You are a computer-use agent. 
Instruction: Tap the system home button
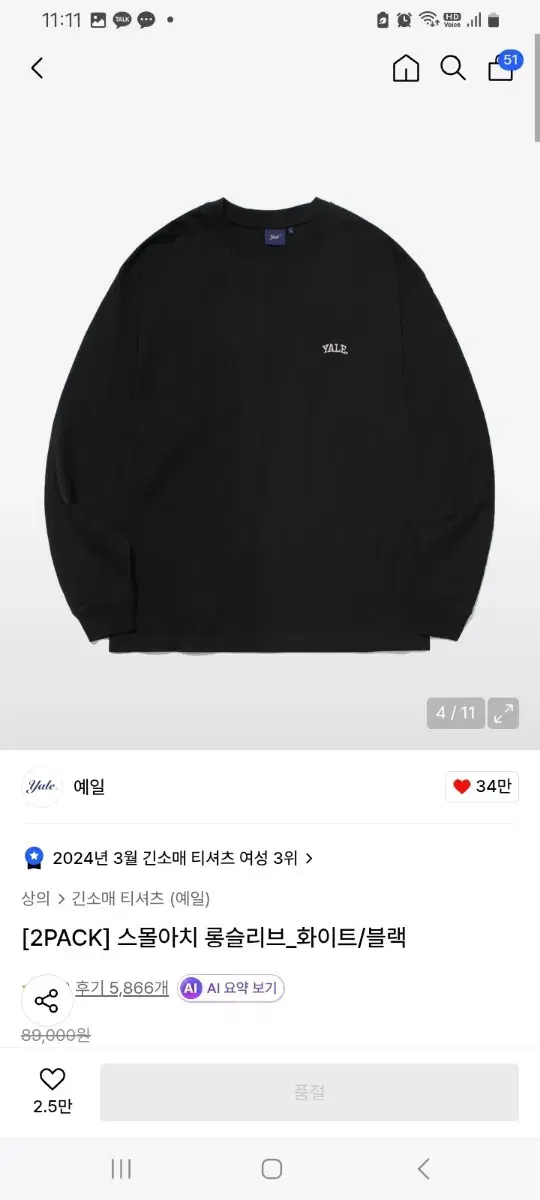coord(271,1169)
